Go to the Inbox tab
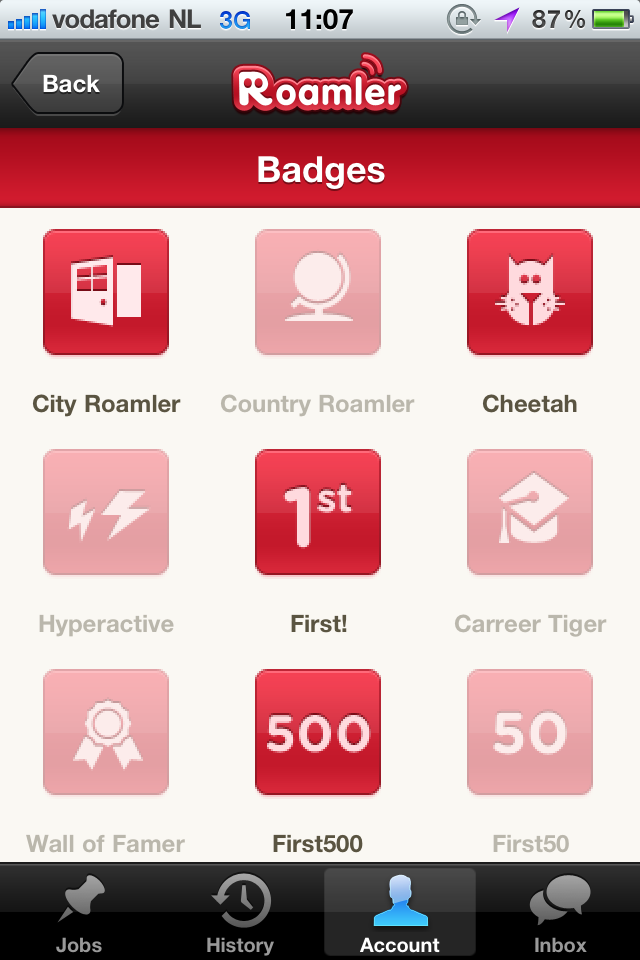 (x=559, y=912)
